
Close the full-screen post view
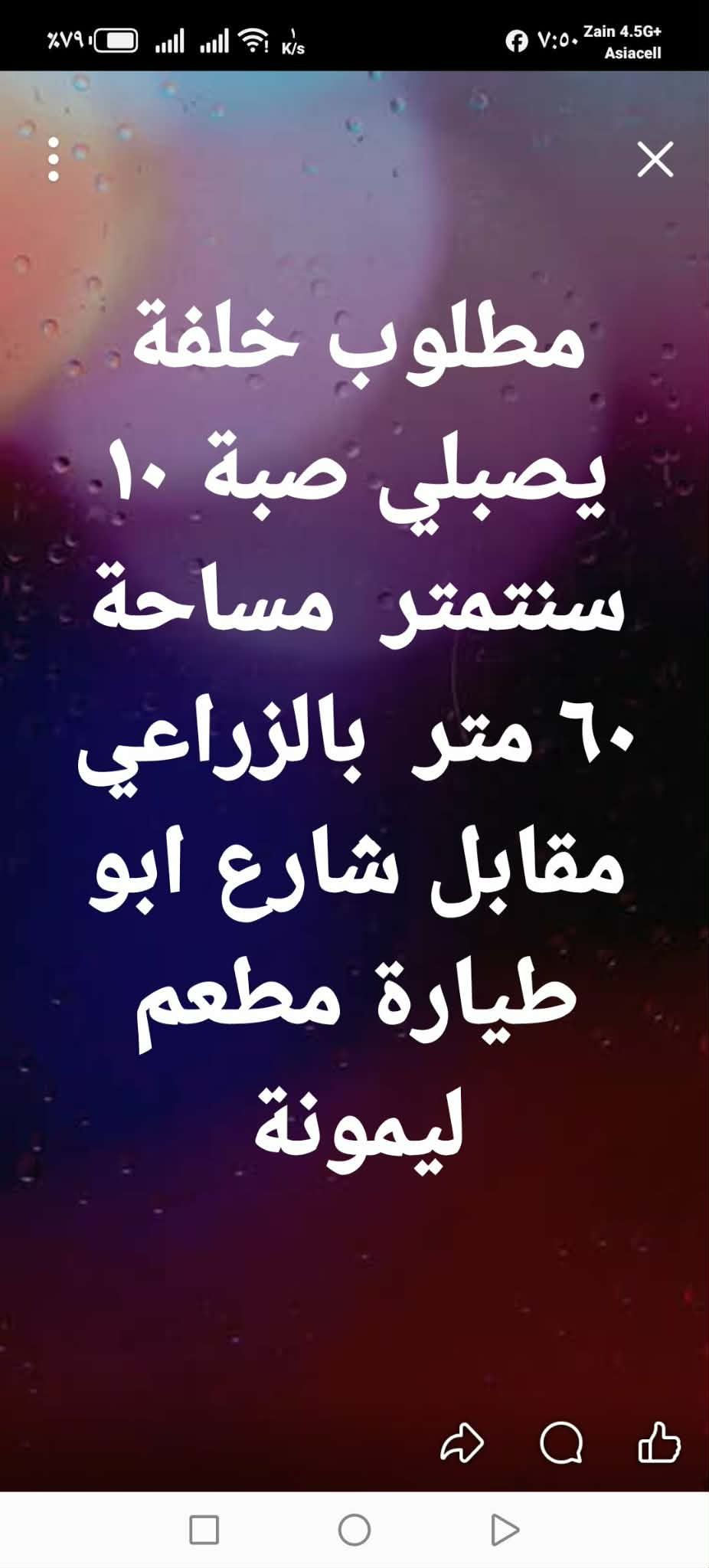coord(655,159)
